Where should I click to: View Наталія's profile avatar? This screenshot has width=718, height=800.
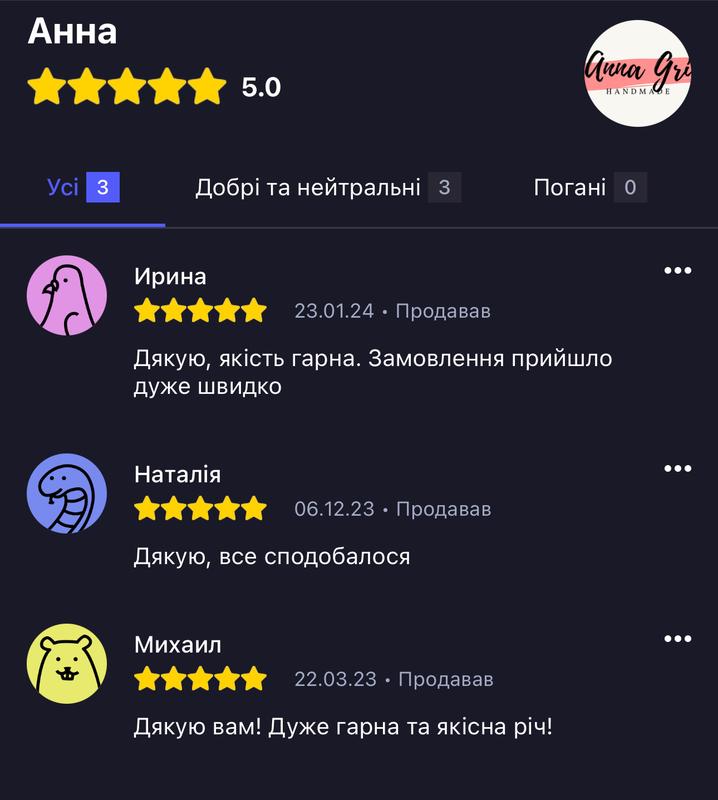coord(67,494)
